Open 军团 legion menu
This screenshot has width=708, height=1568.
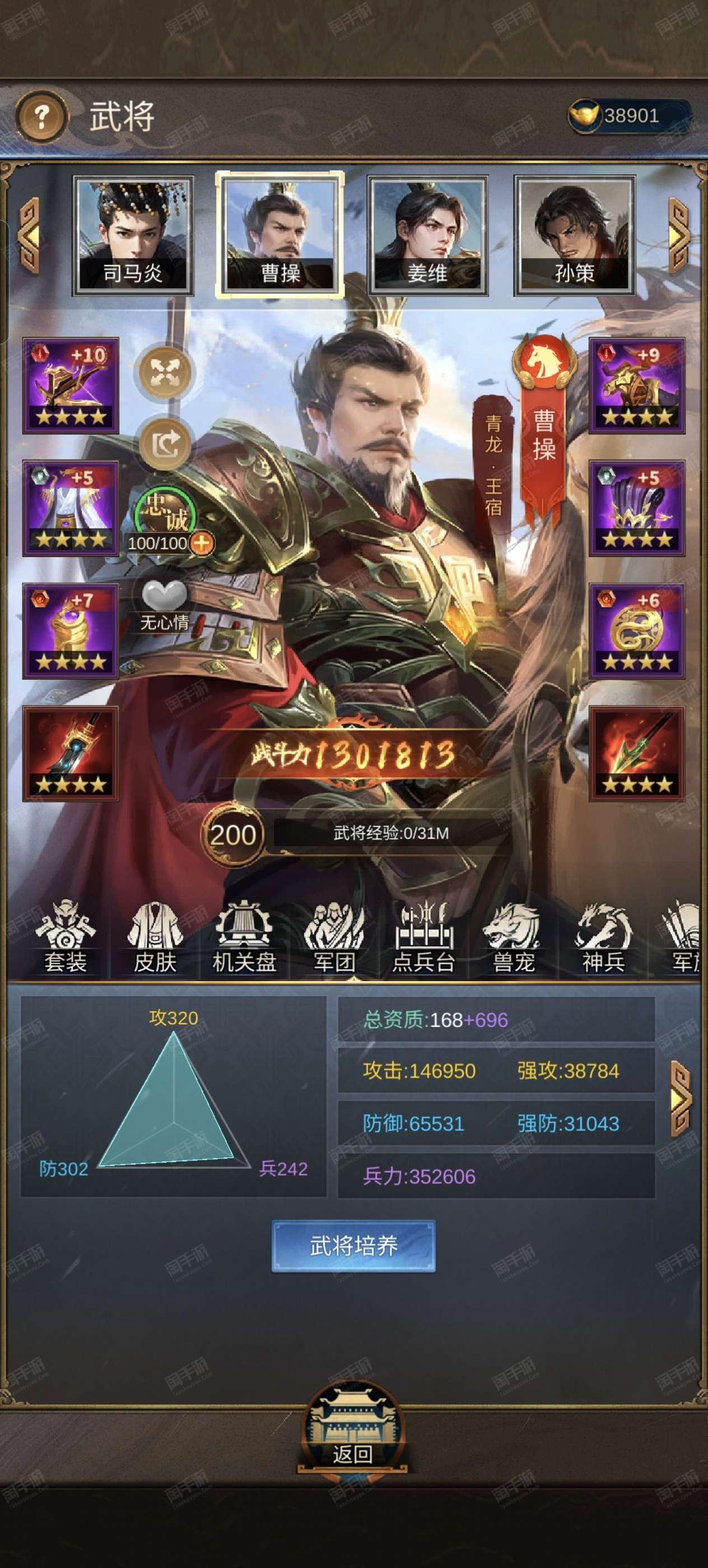(x=334, y=939)
